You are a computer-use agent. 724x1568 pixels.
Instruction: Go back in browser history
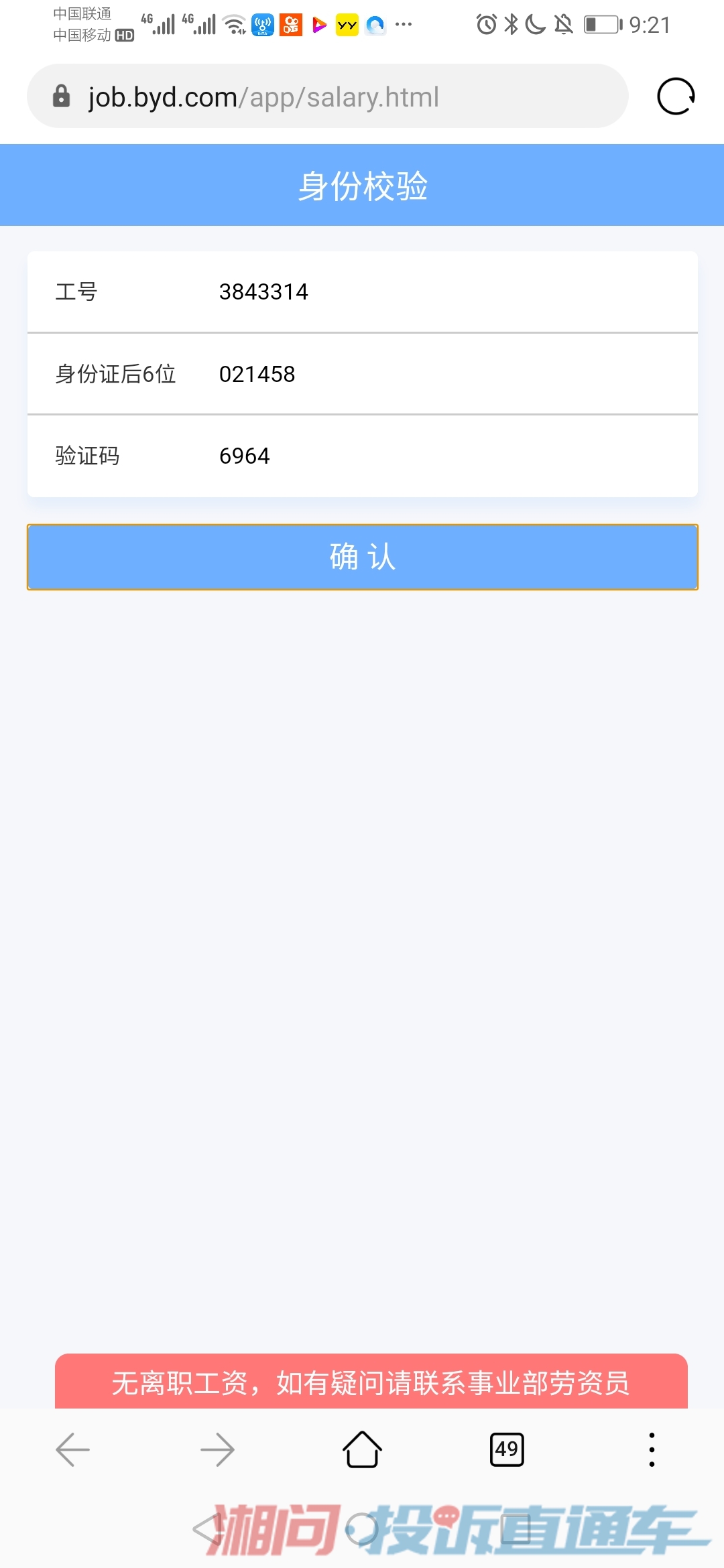(72, 1449)
